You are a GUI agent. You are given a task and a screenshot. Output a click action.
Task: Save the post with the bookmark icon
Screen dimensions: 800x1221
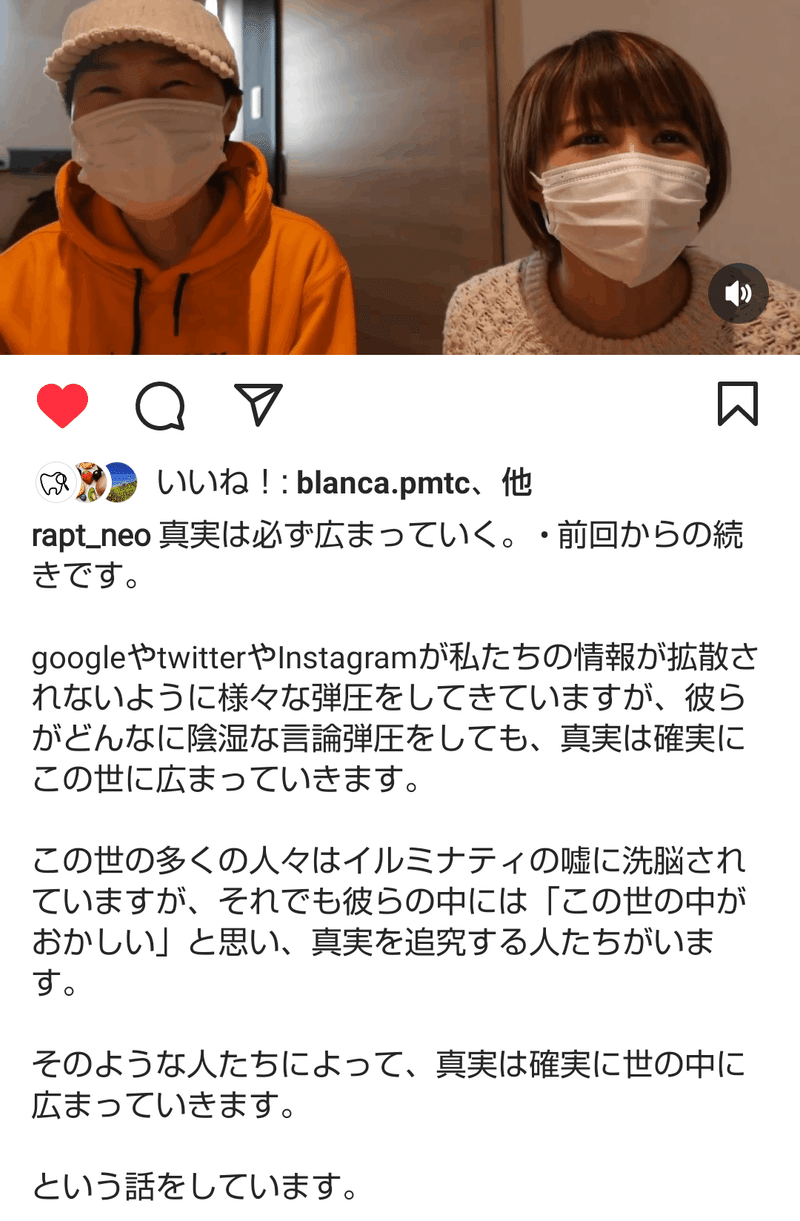click(x=738, y=404)
